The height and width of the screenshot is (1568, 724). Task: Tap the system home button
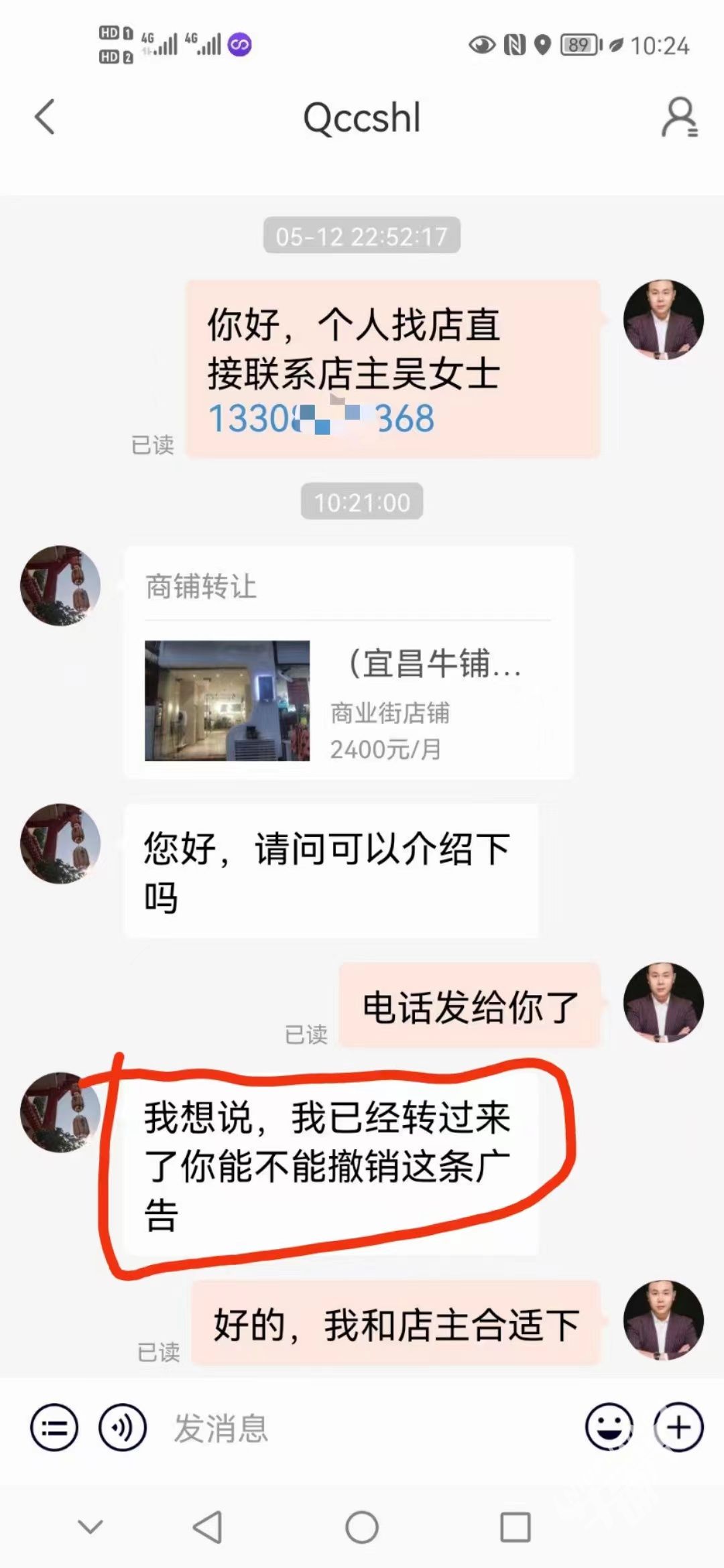point(362,1528)
